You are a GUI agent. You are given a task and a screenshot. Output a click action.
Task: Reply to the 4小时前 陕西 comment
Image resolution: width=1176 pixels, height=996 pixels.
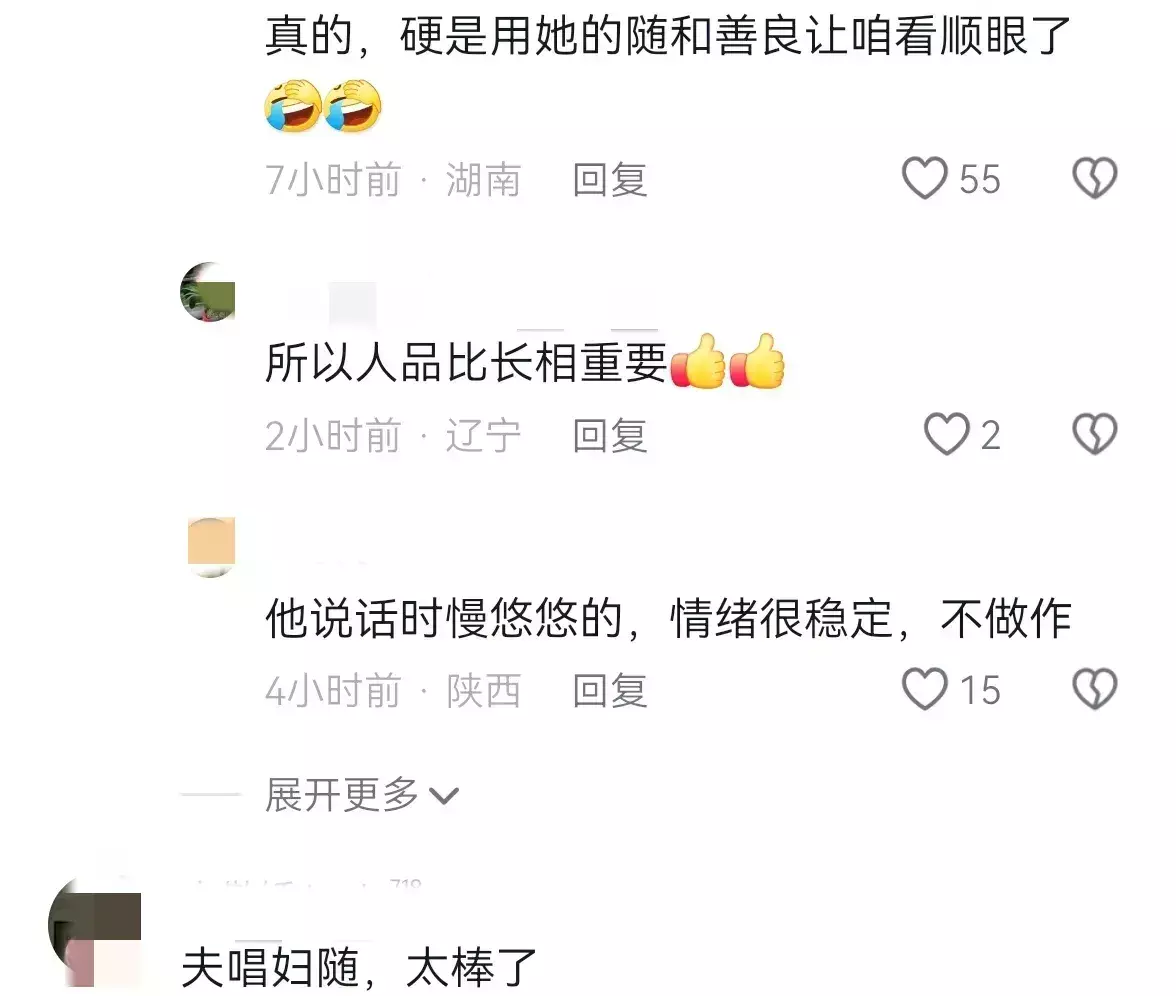pyautogui.click(x=610, y=690)
